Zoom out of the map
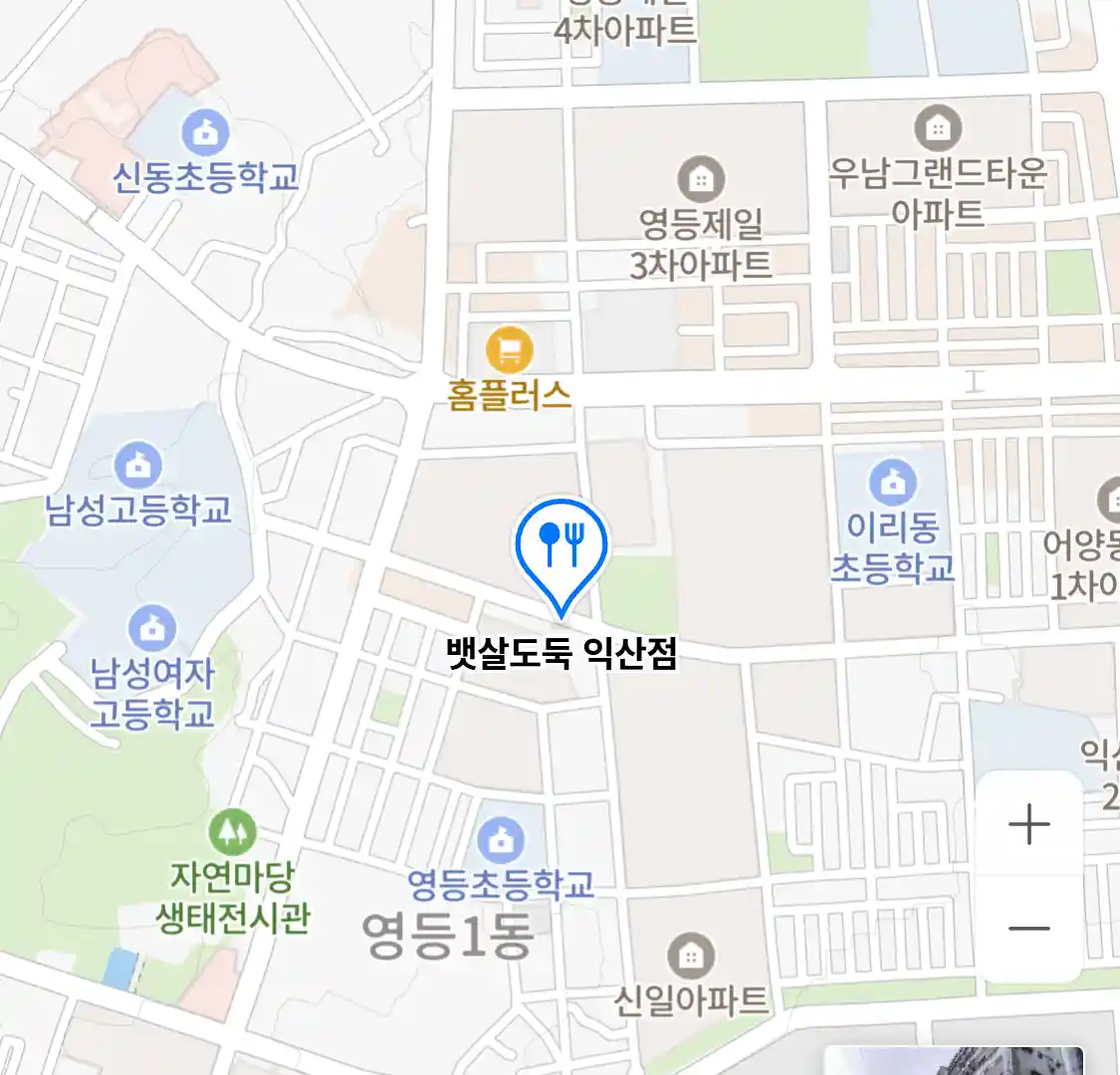Viewport: 1120px width, 1075px height. tap(1028, 929)
